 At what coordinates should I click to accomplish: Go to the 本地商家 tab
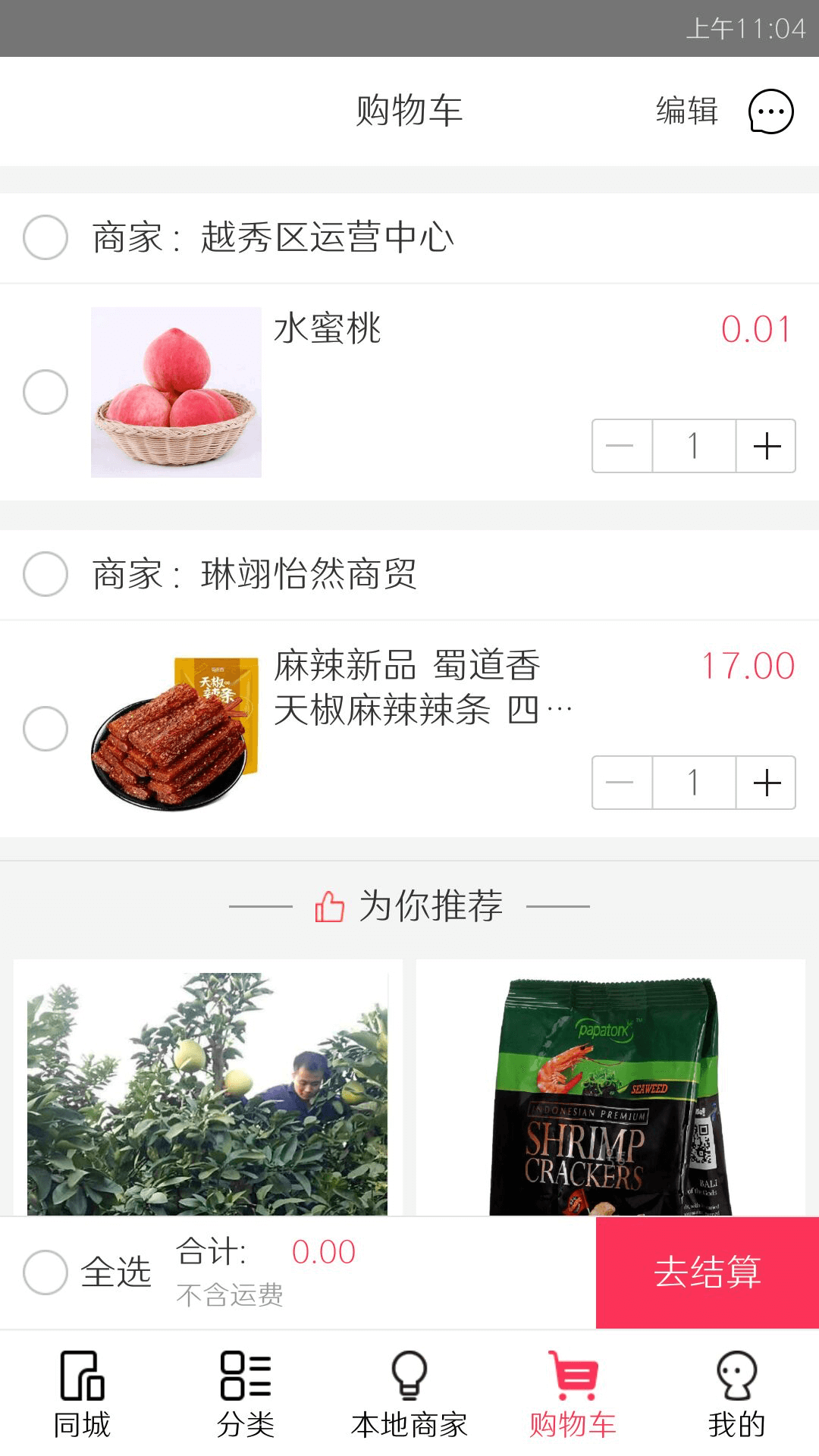[409, 1394]
